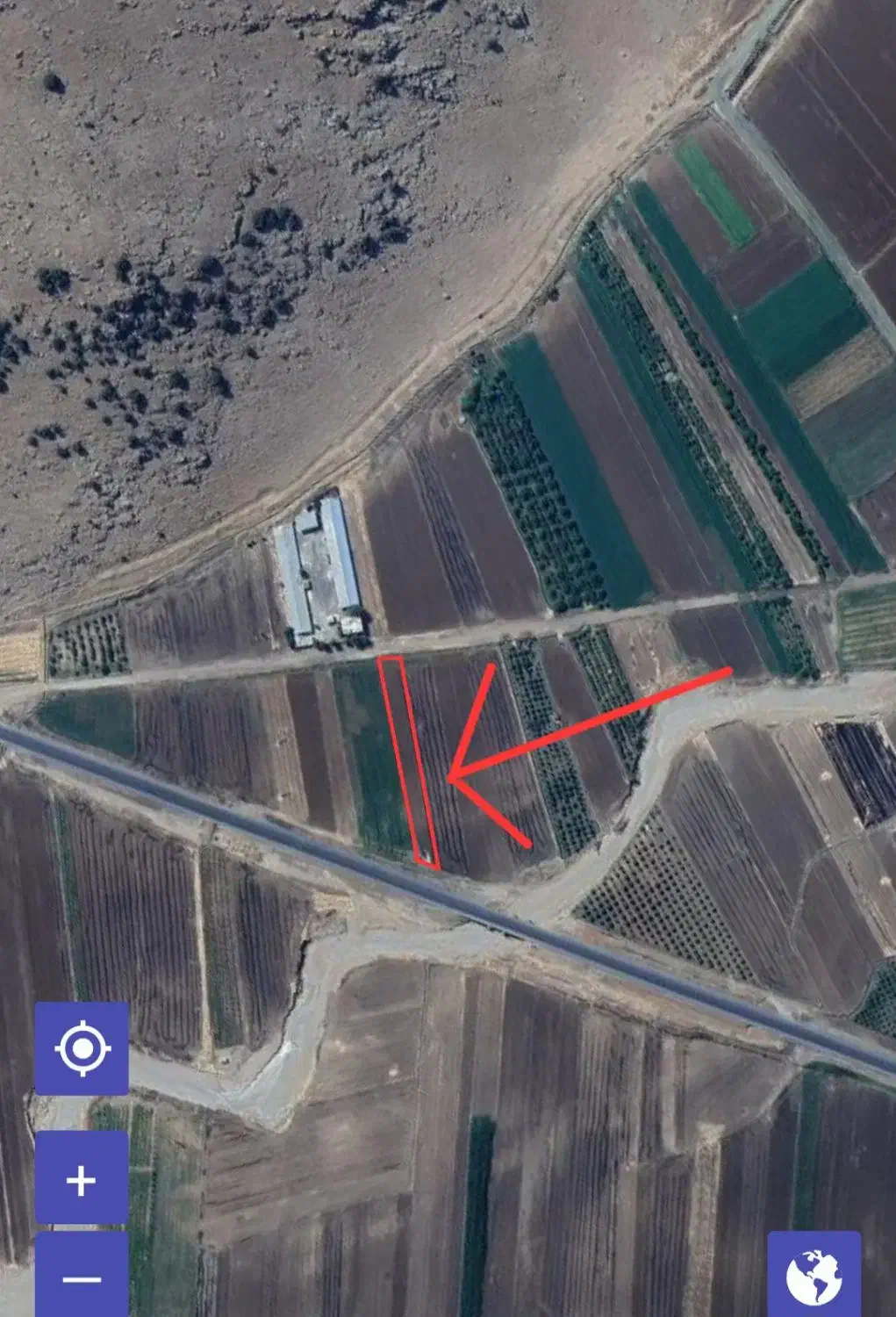Zoom out with the minus button
This screenshot has width=896, height=1317.
82,1278
